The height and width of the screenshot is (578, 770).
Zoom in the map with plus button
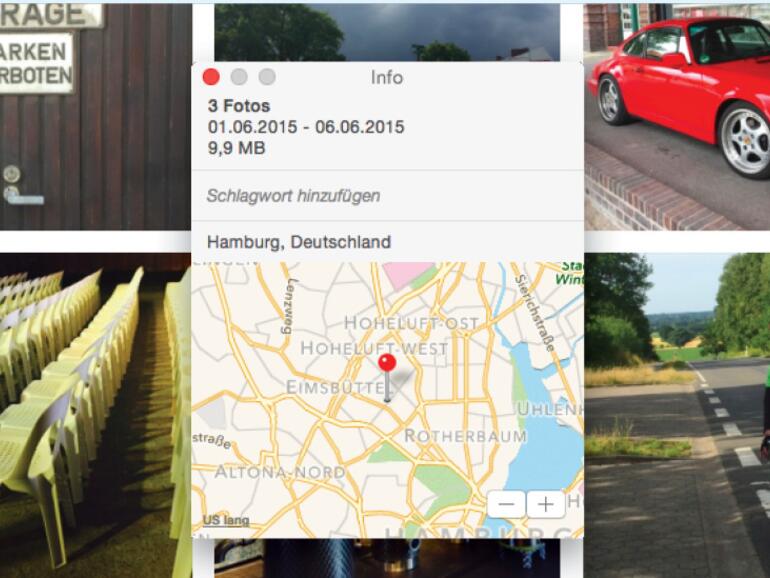click(x=545, y=504)
